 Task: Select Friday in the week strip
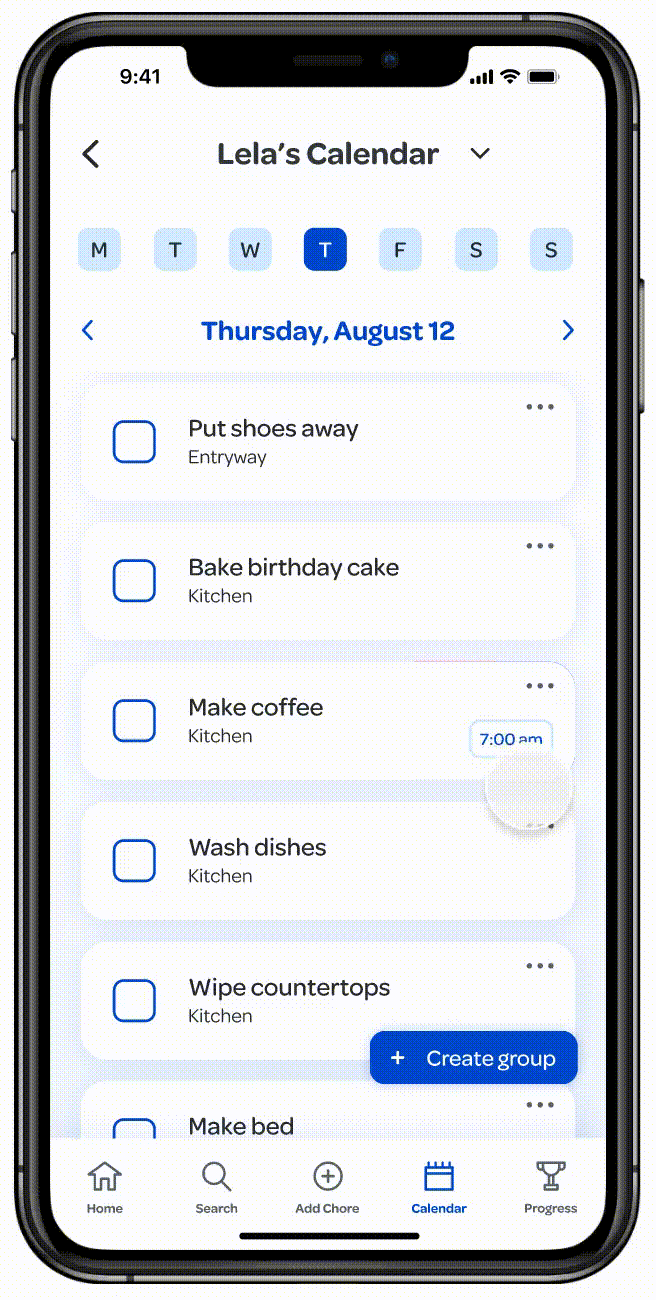tap(400, 250)
